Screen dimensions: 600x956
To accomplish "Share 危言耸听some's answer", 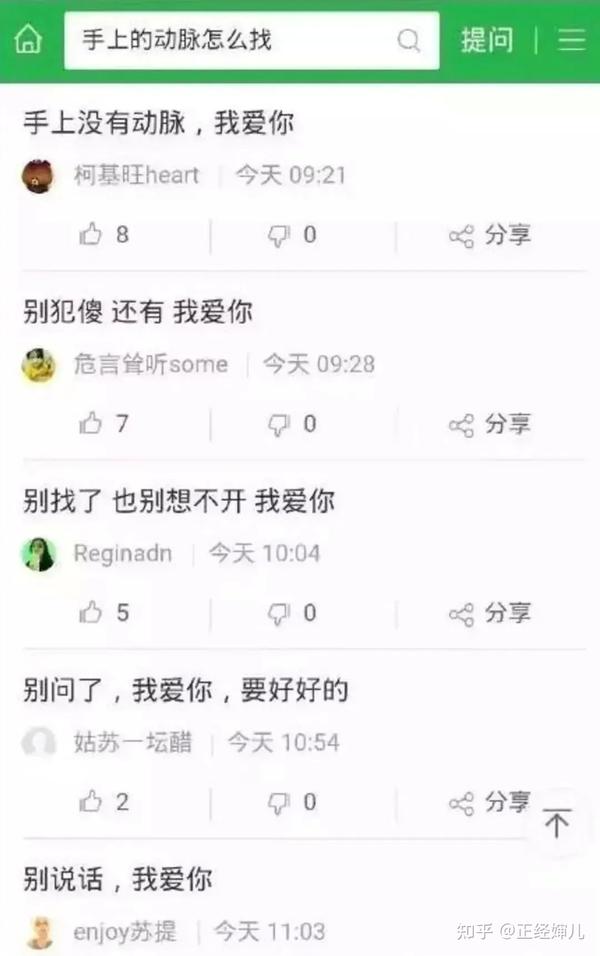I will pyautogui.click(x=490, y=424).
